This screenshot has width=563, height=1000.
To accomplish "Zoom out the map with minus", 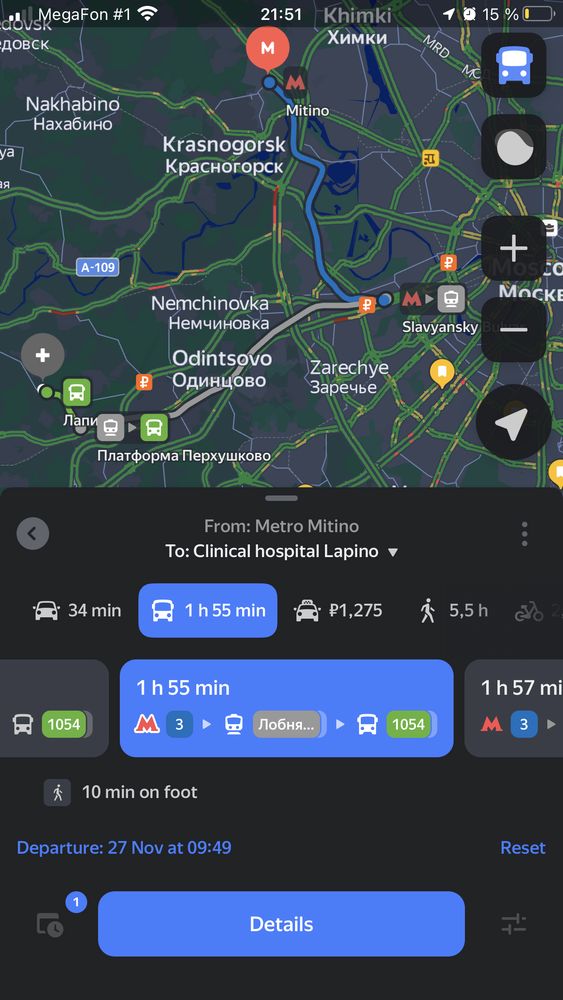I will pos(513,330).
